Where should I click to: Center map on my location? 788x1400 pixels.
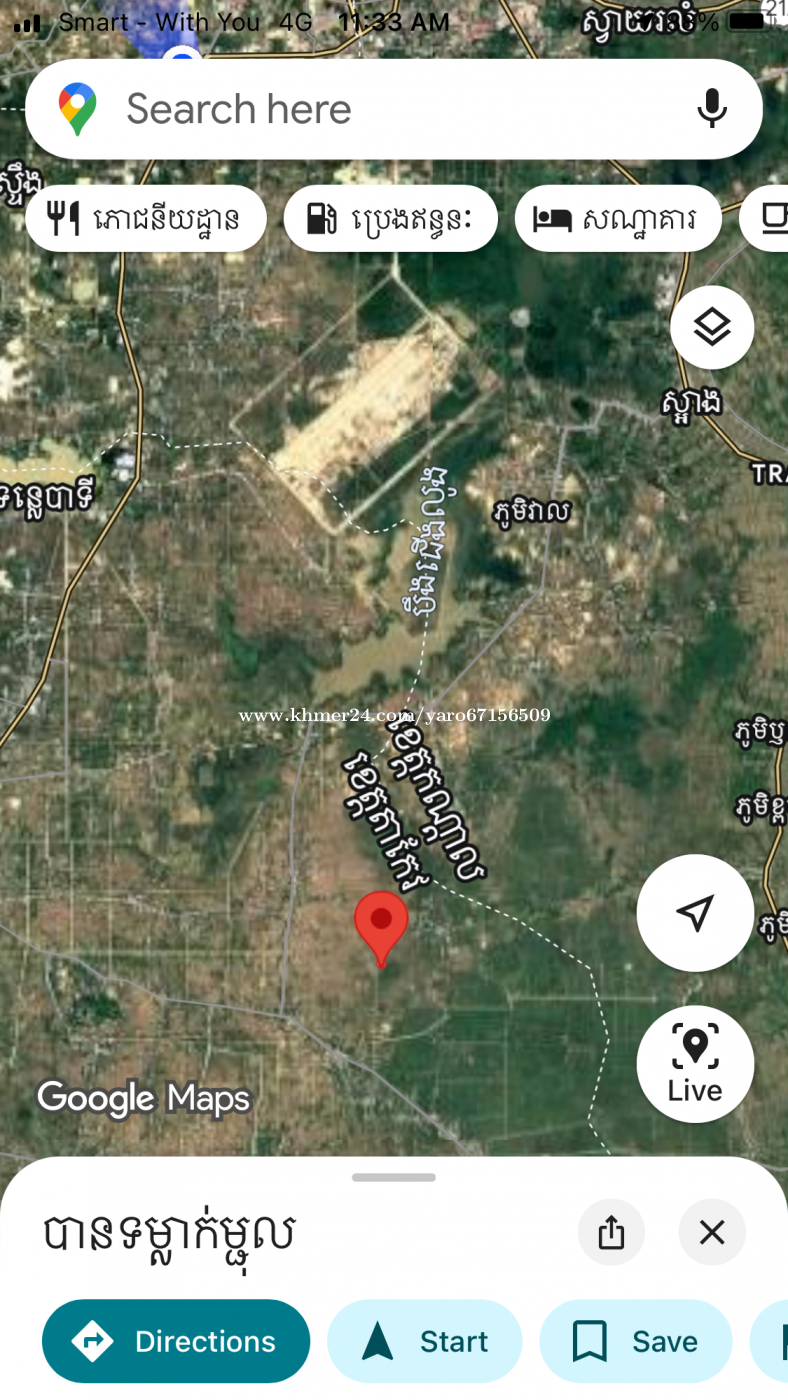click(694, 912)
